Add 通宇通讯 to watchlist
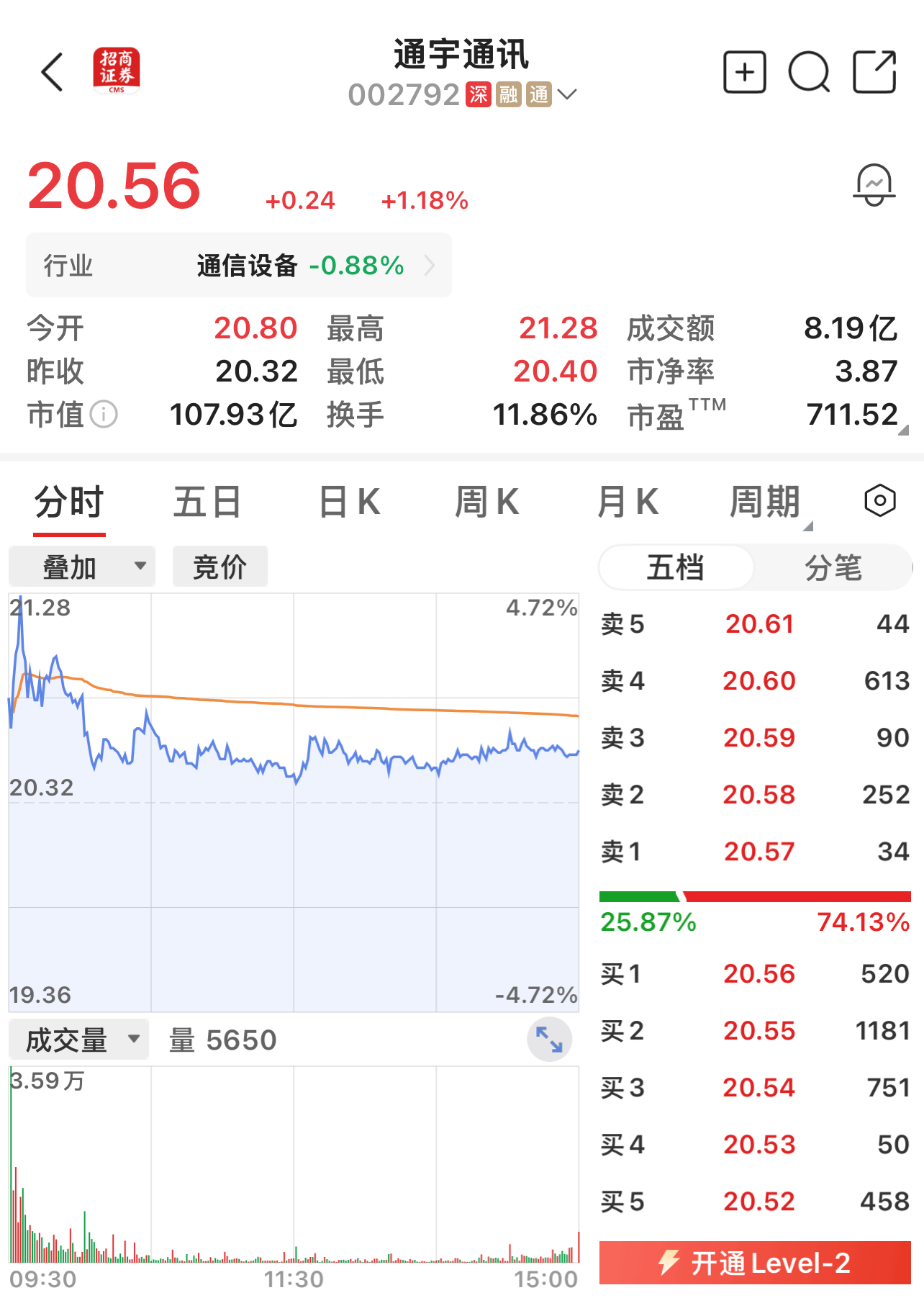 (x=744, y=72)
